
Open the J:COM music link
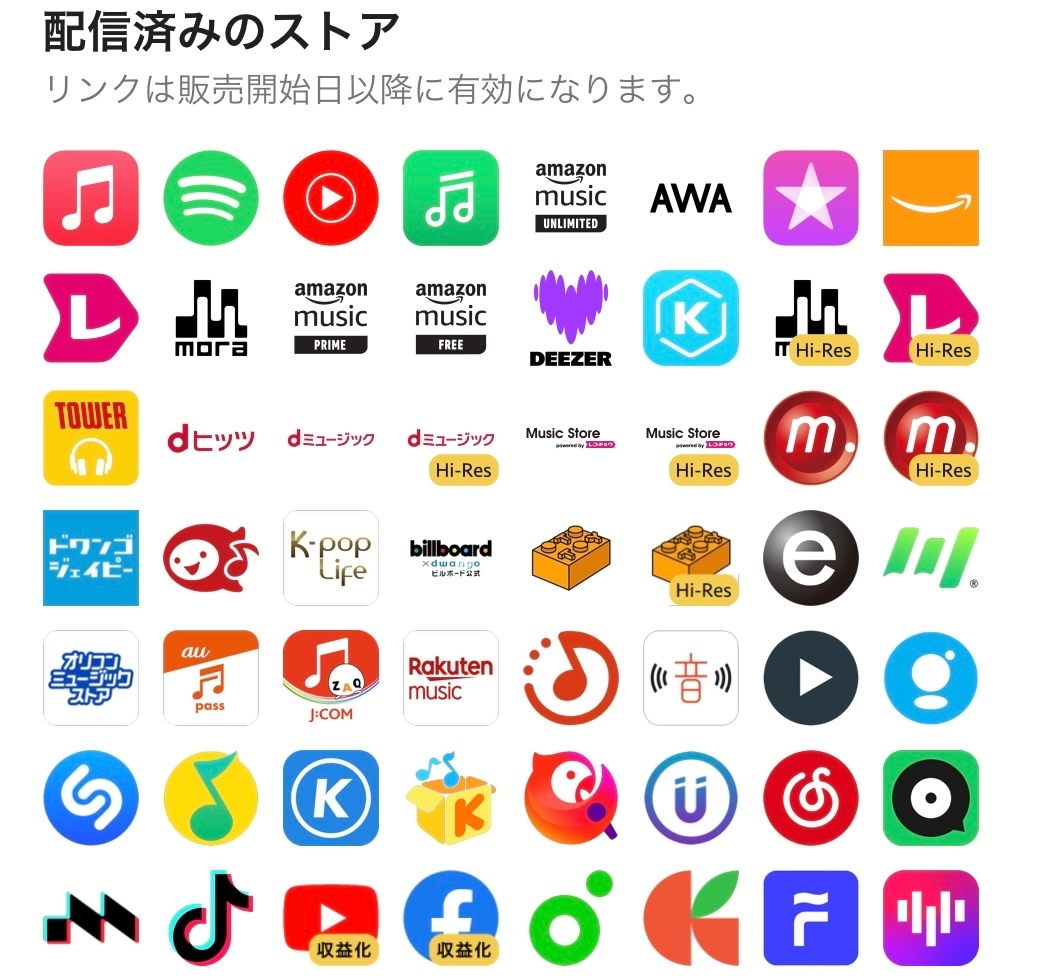tap(331, 678)
